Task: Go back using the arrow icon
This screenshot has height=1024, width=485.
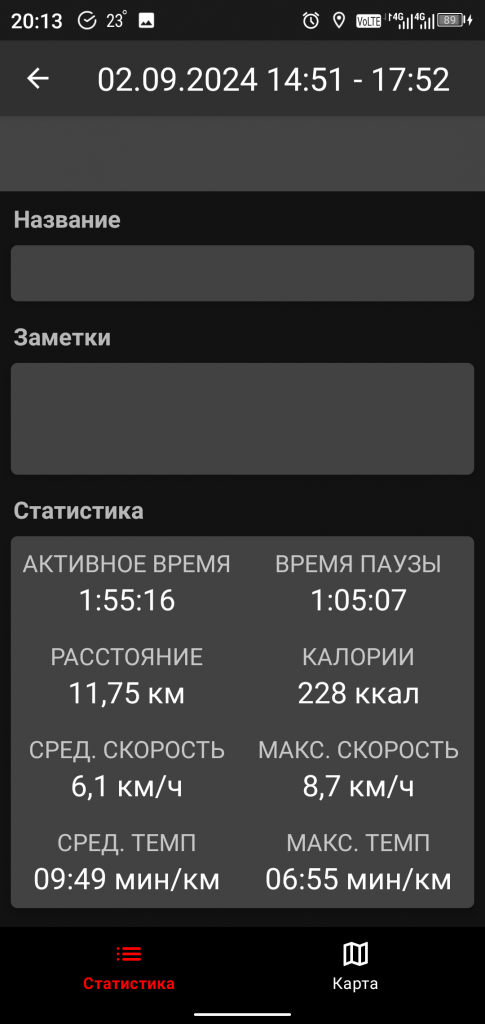Action: 38,79
